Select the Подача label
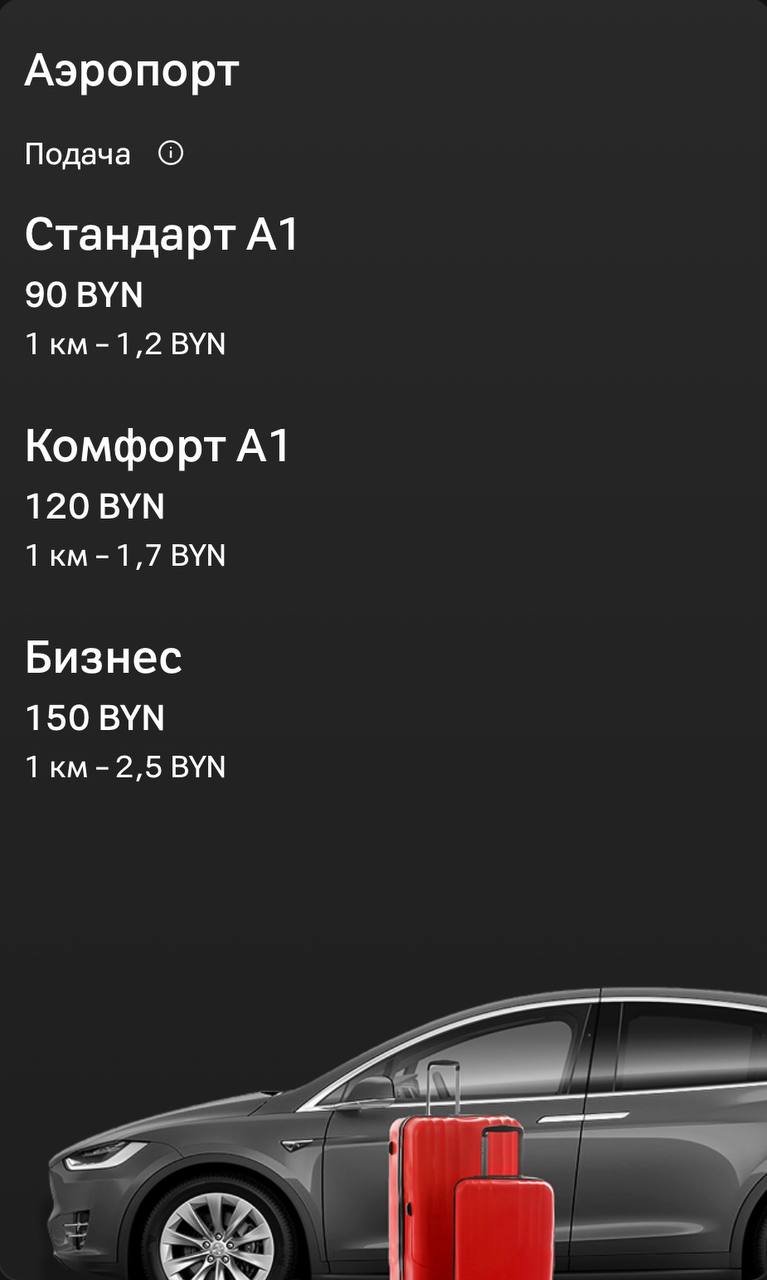This screenshot has height=1280, width=767. [x=76, y=154]
